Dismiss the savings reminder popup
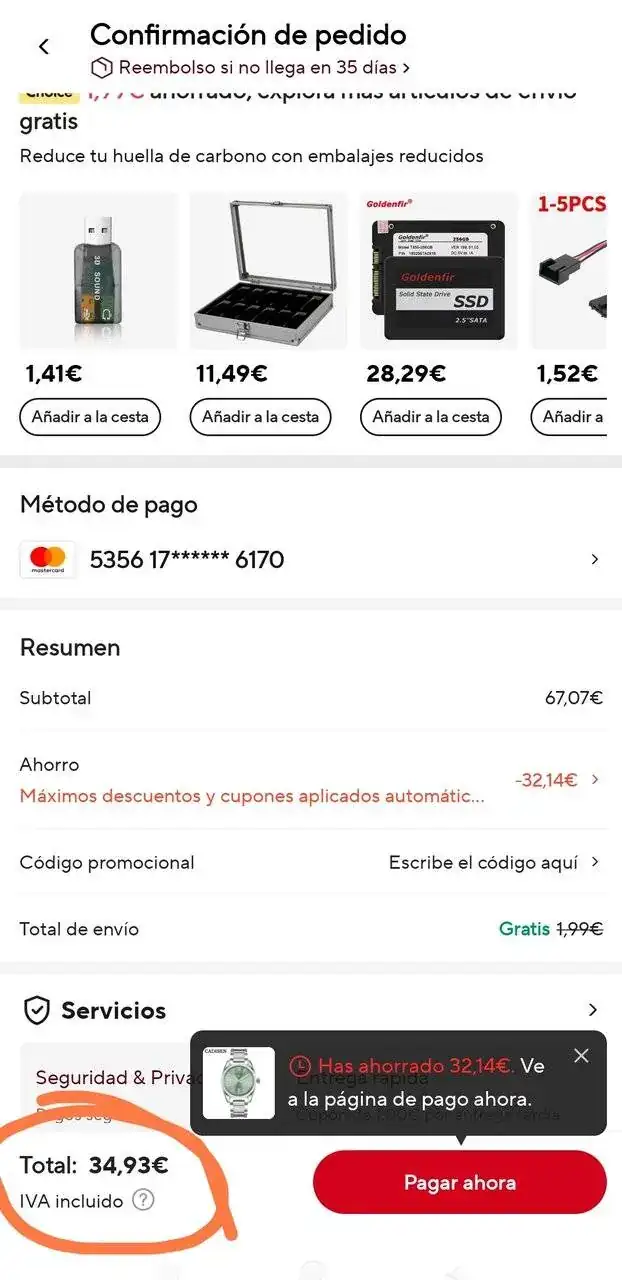Image resolution: width=622 pixels, height=1280 pixels. 582,1056
